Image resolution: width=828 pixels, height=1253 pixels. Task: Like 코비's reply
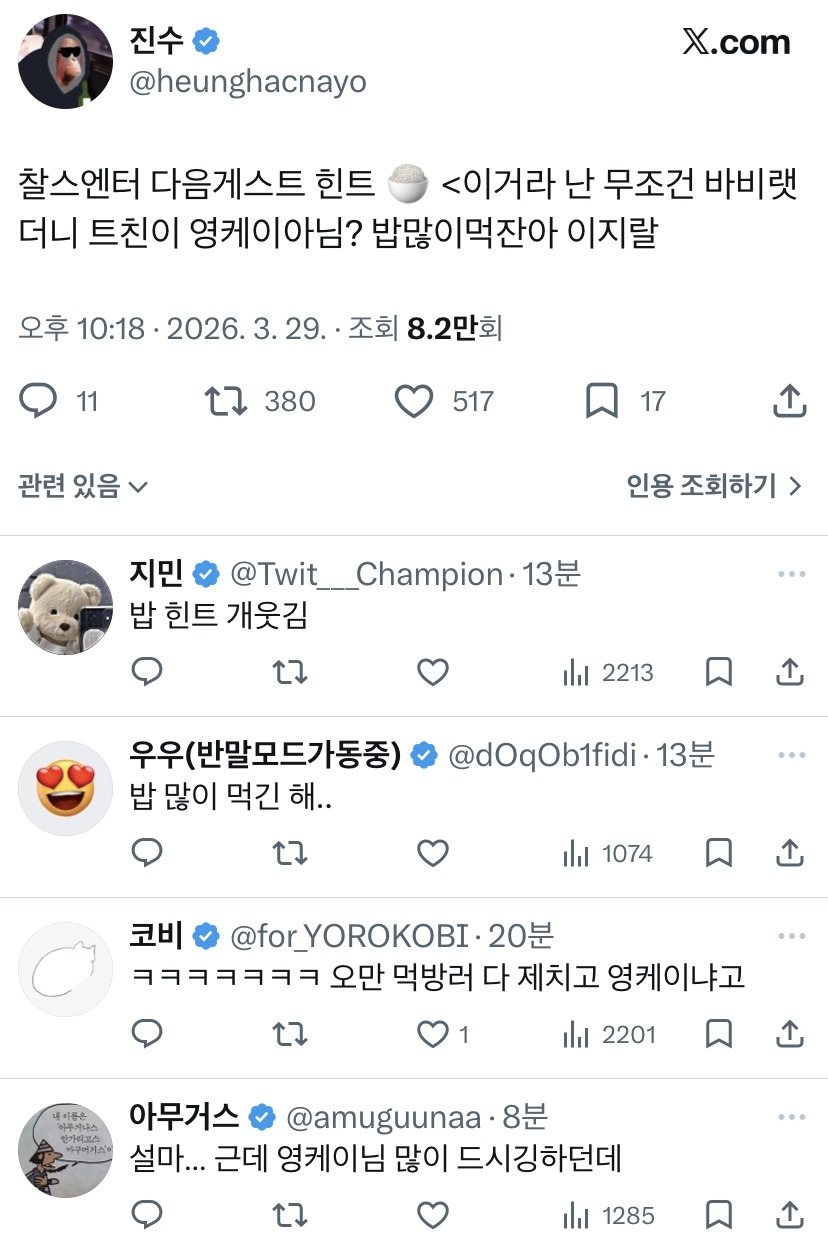click(432, 1035)
